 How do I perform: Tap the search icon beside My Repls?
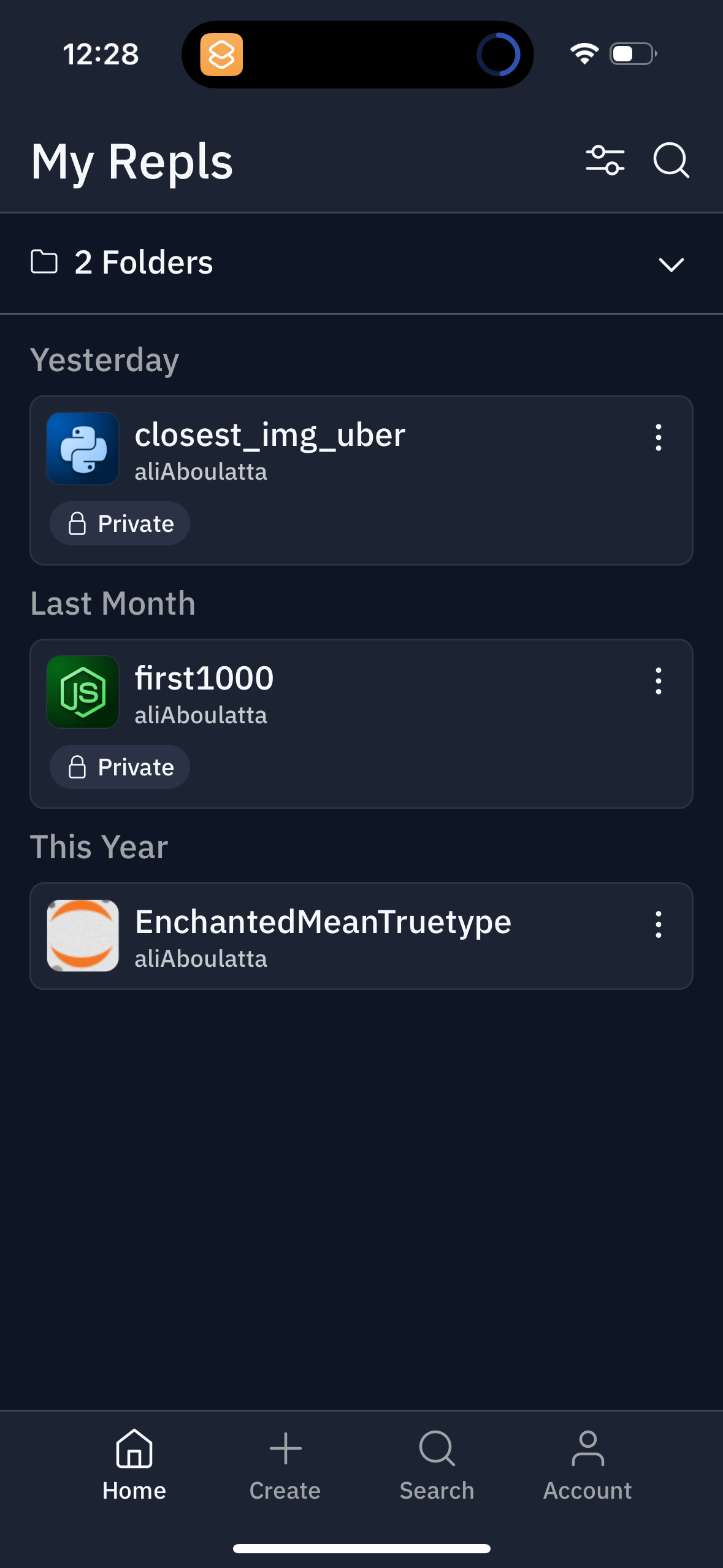click(671, 161)
